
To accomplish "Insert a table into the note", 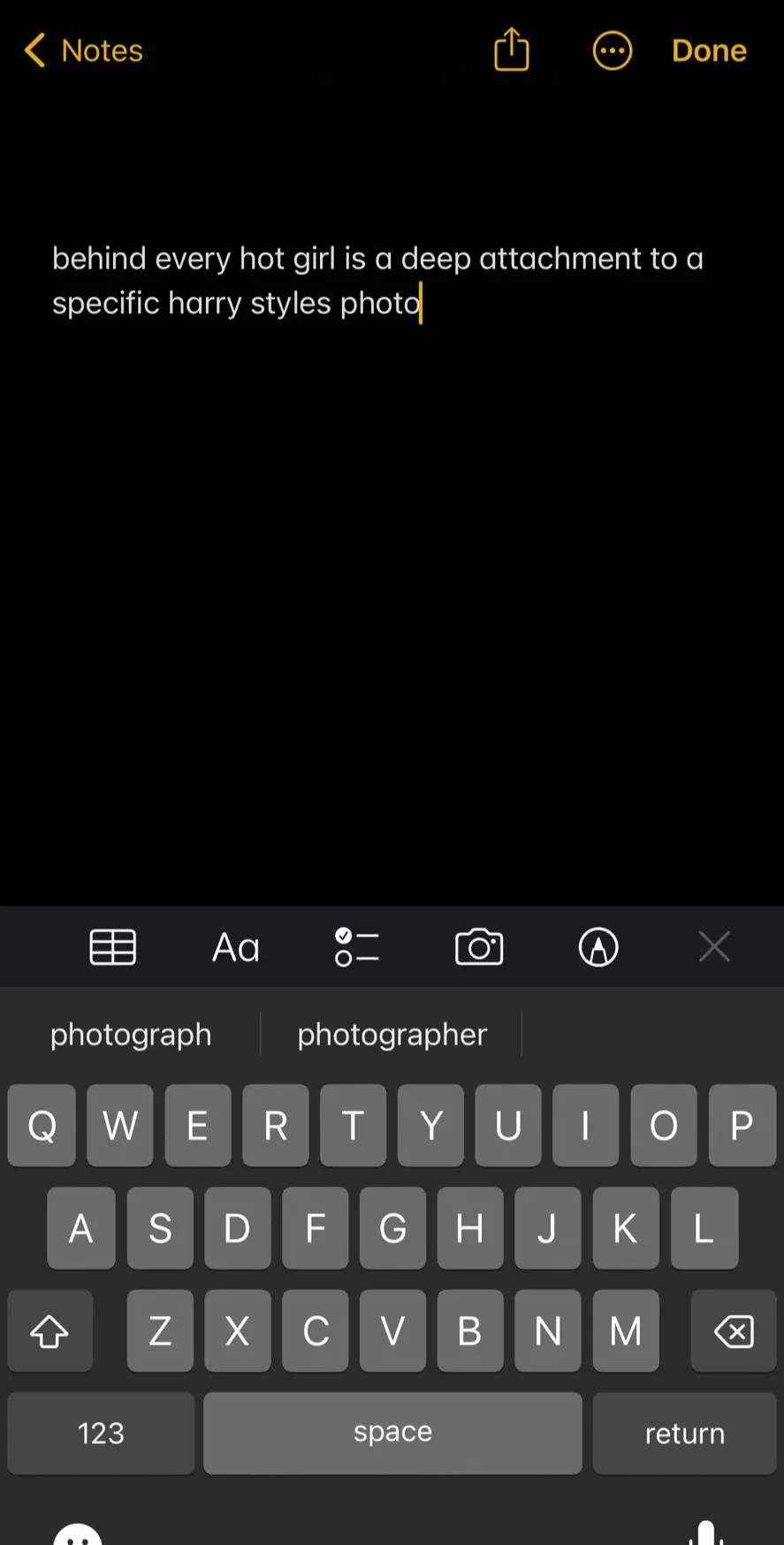I will pos(113,947).
